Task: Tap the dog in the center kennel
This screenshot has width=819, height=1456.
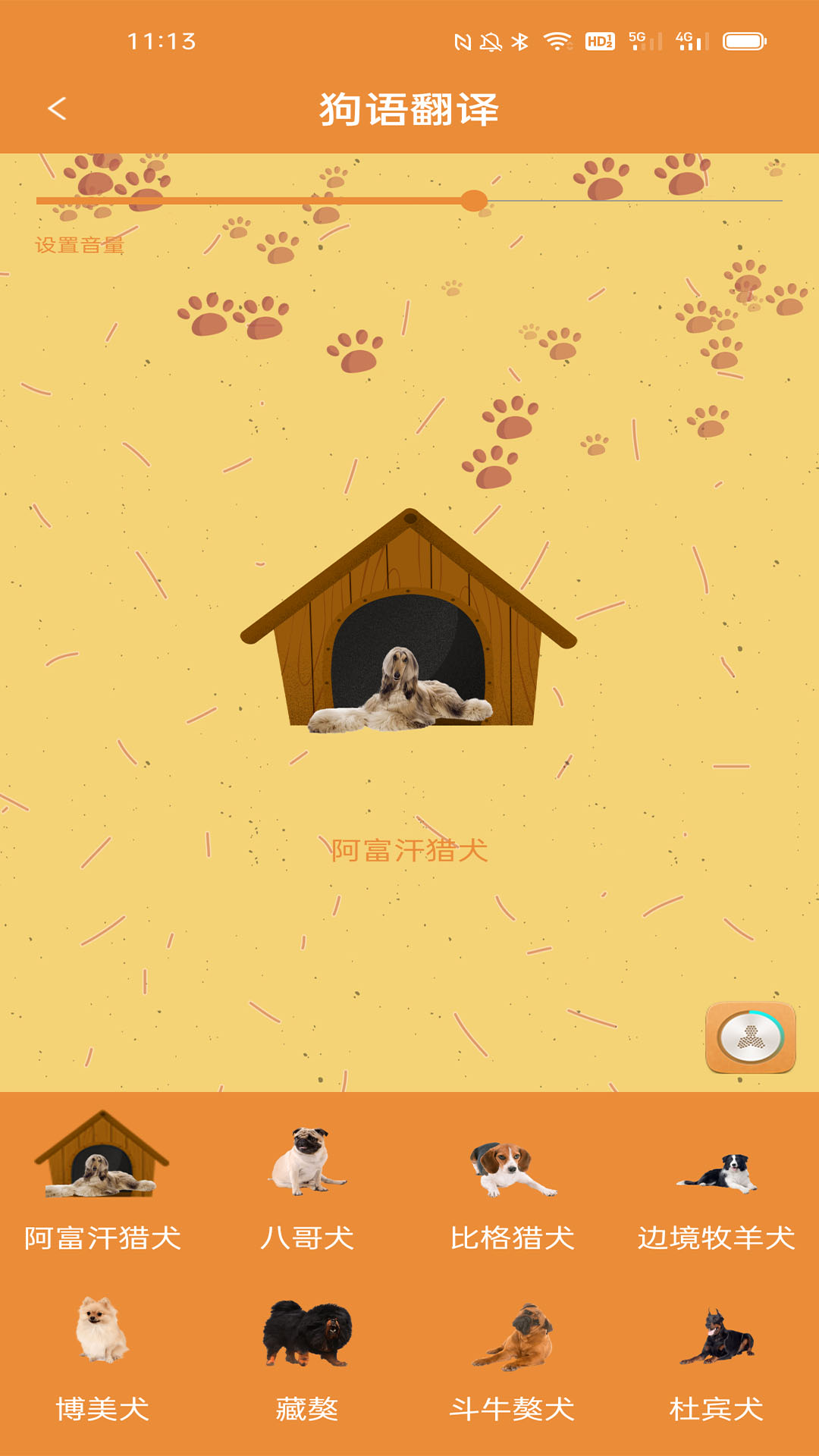Action: click(402, 690)
